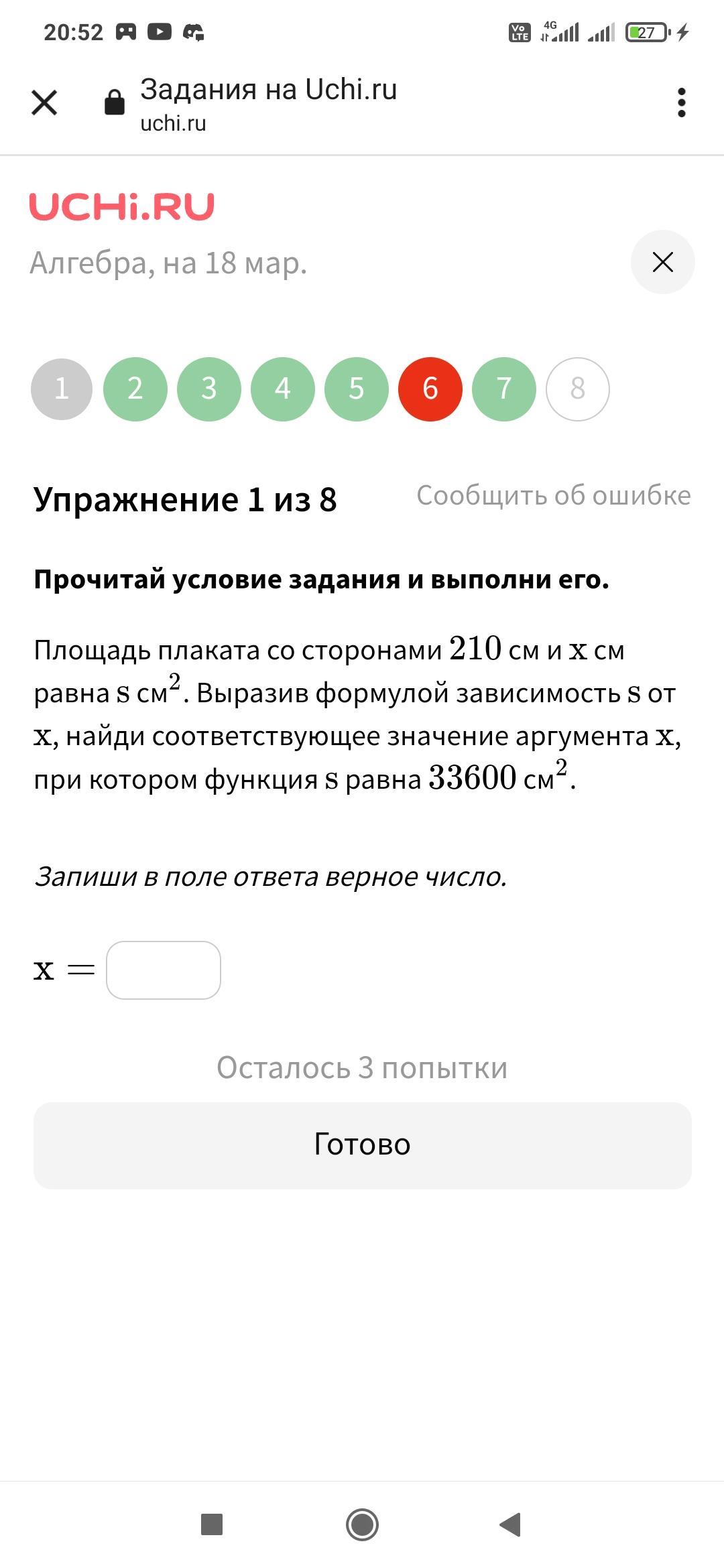Close the browser custom tab
724x1568 pixels.
(44, 103)
